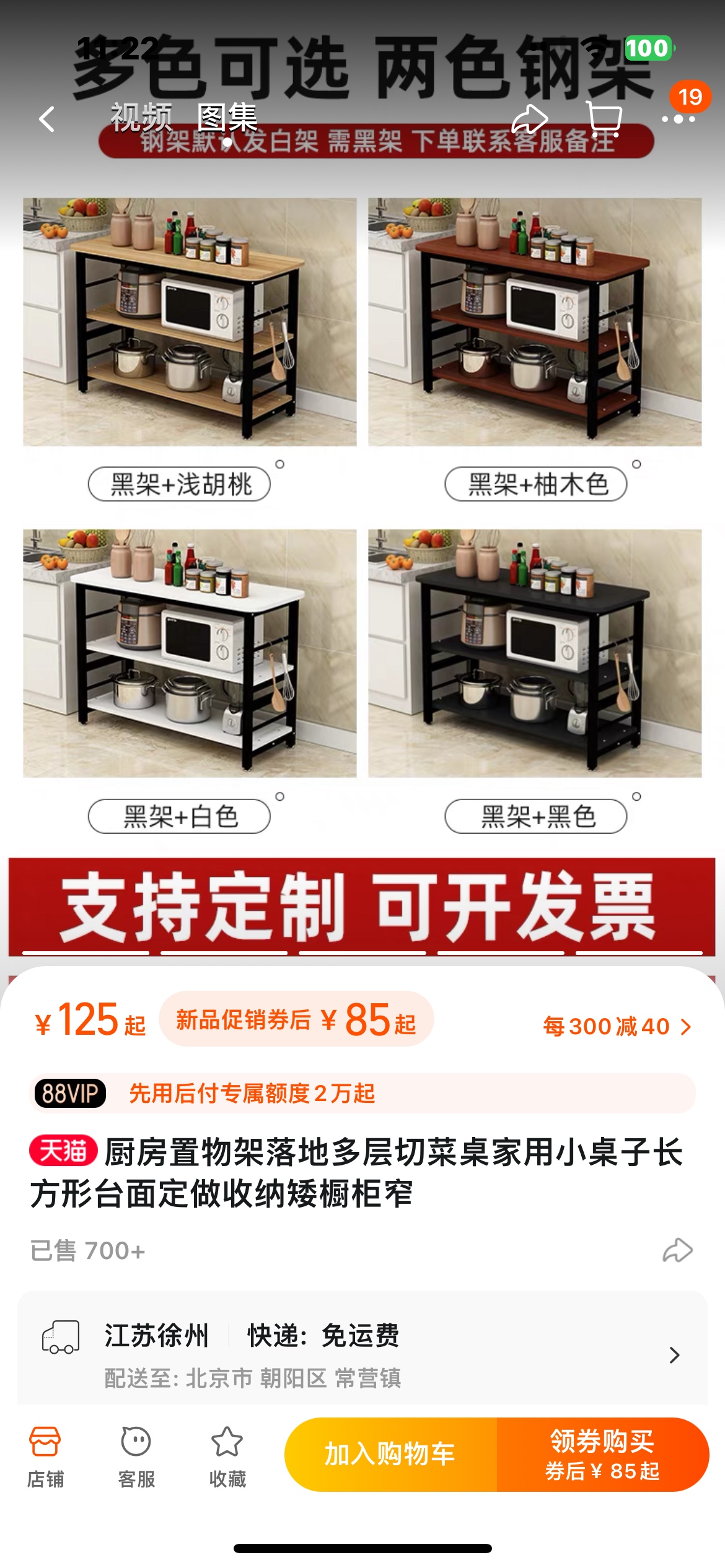Open the more options menu

(x=678, y=119)
